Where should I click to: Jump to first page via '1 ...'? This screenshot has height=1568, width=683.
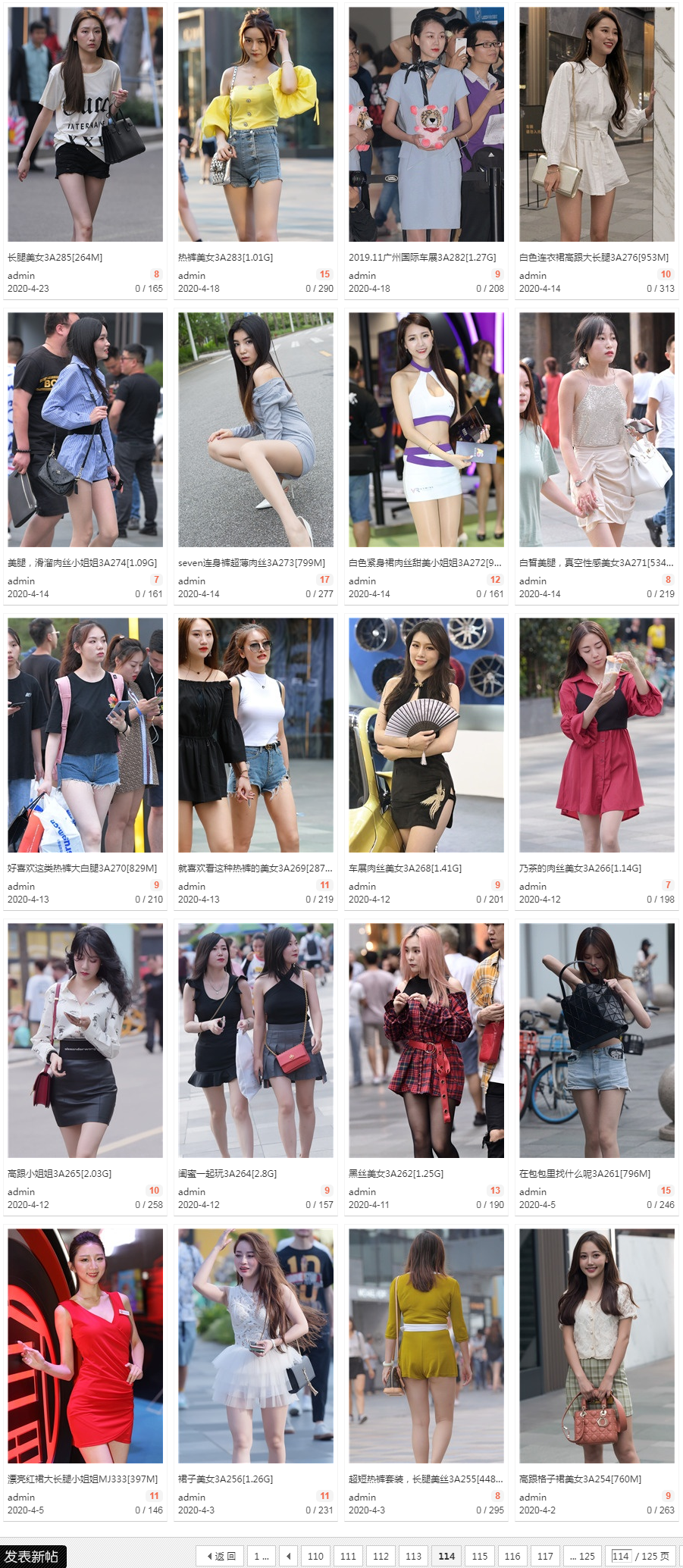261,1556
